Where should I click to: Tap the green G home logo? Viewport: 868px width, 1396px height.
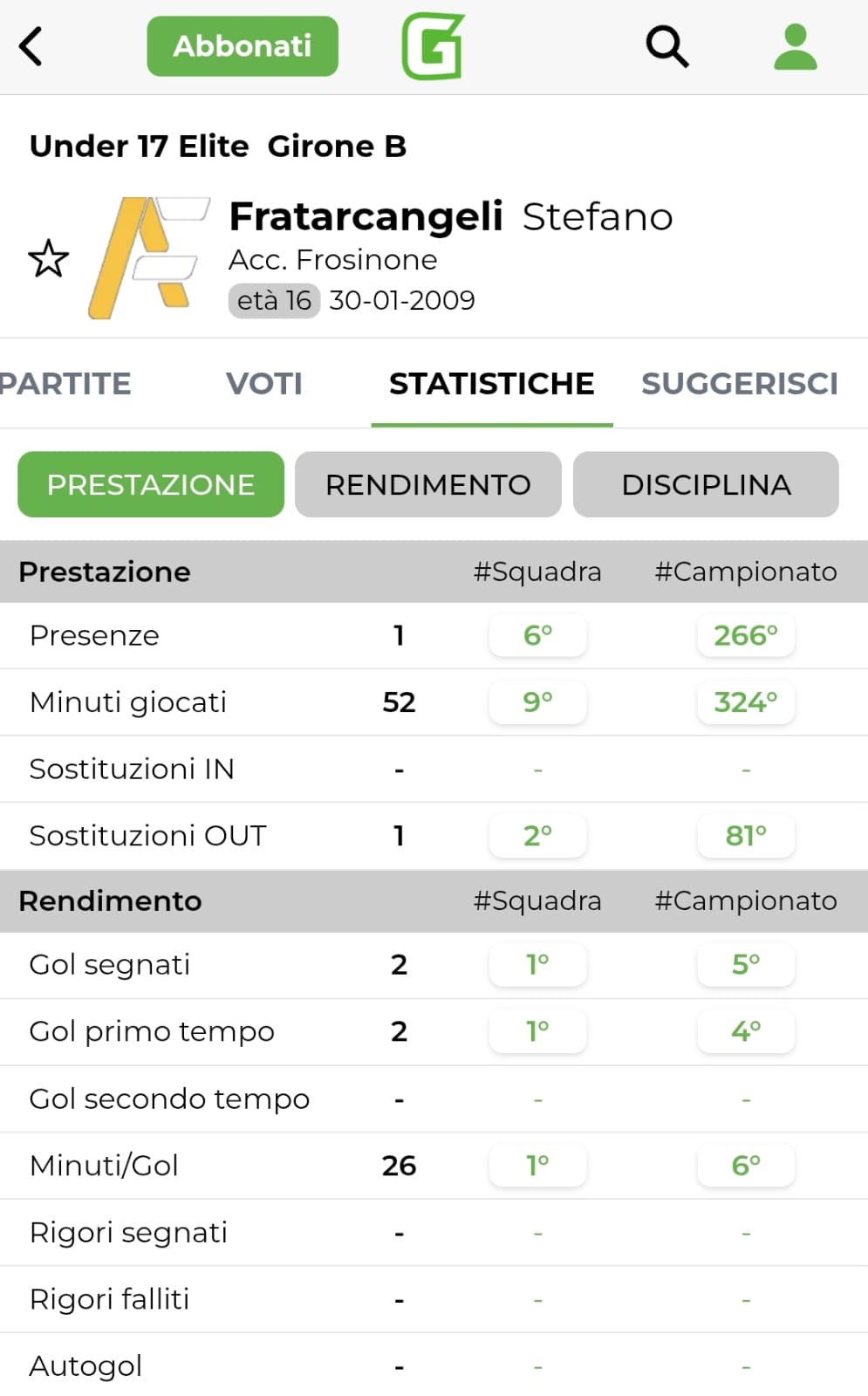[433, 46]
